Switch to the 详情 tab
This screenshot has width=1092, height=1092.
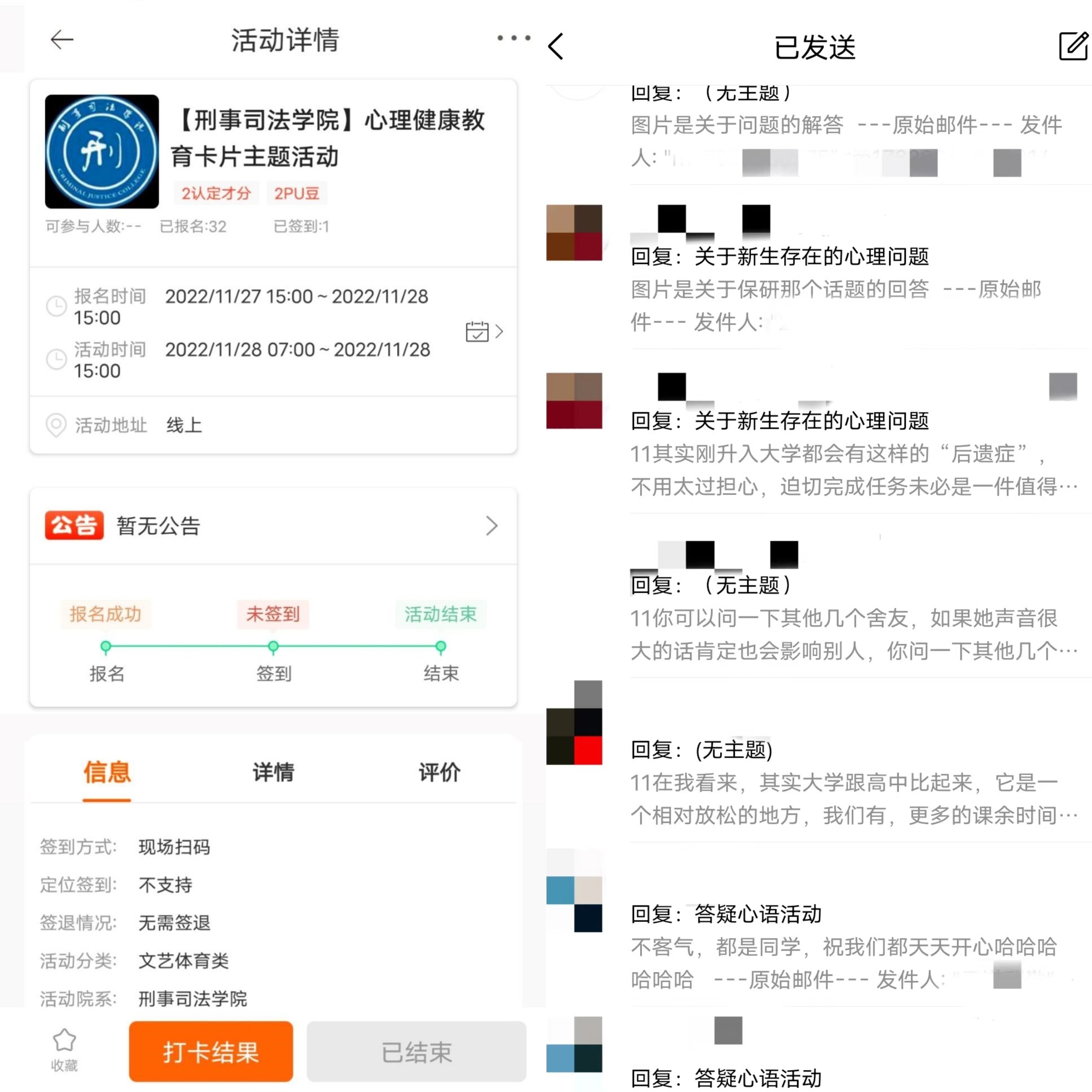[x=273, y=772]
